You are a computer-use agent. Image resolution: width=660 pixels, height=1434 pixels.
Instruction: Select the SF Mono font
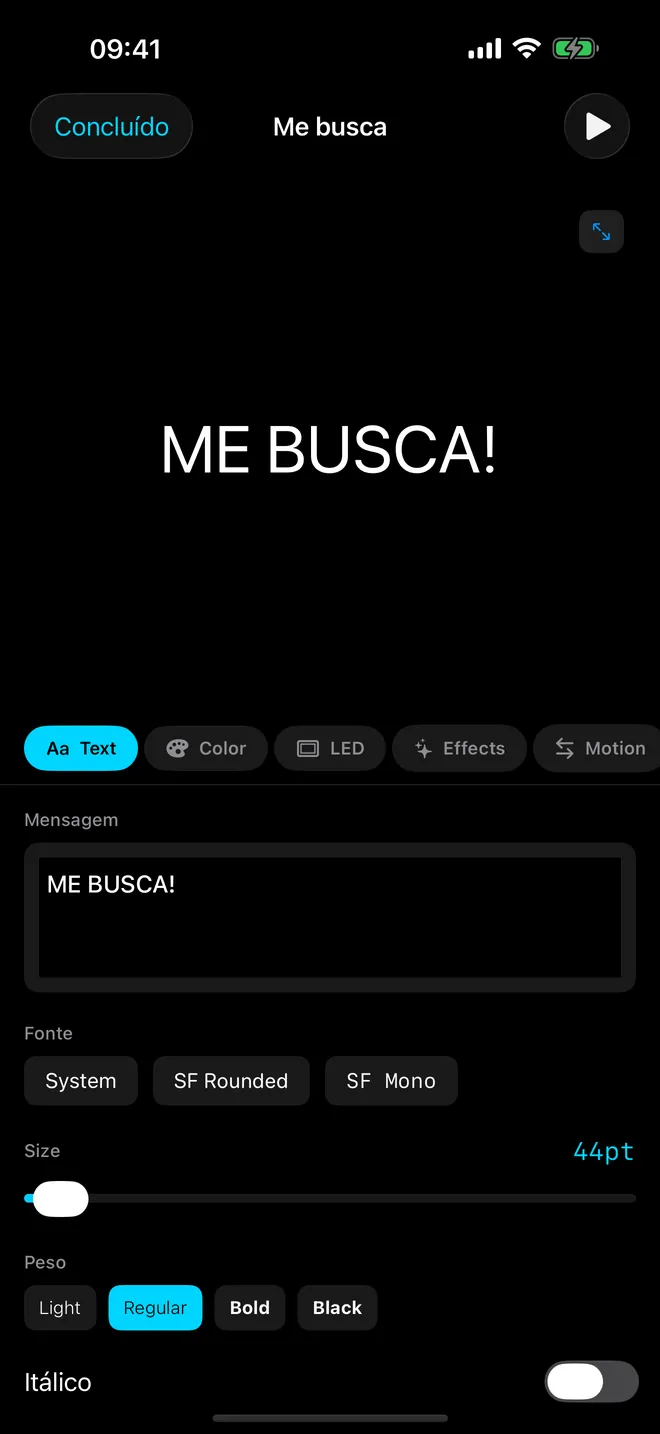coord(391,1081)
